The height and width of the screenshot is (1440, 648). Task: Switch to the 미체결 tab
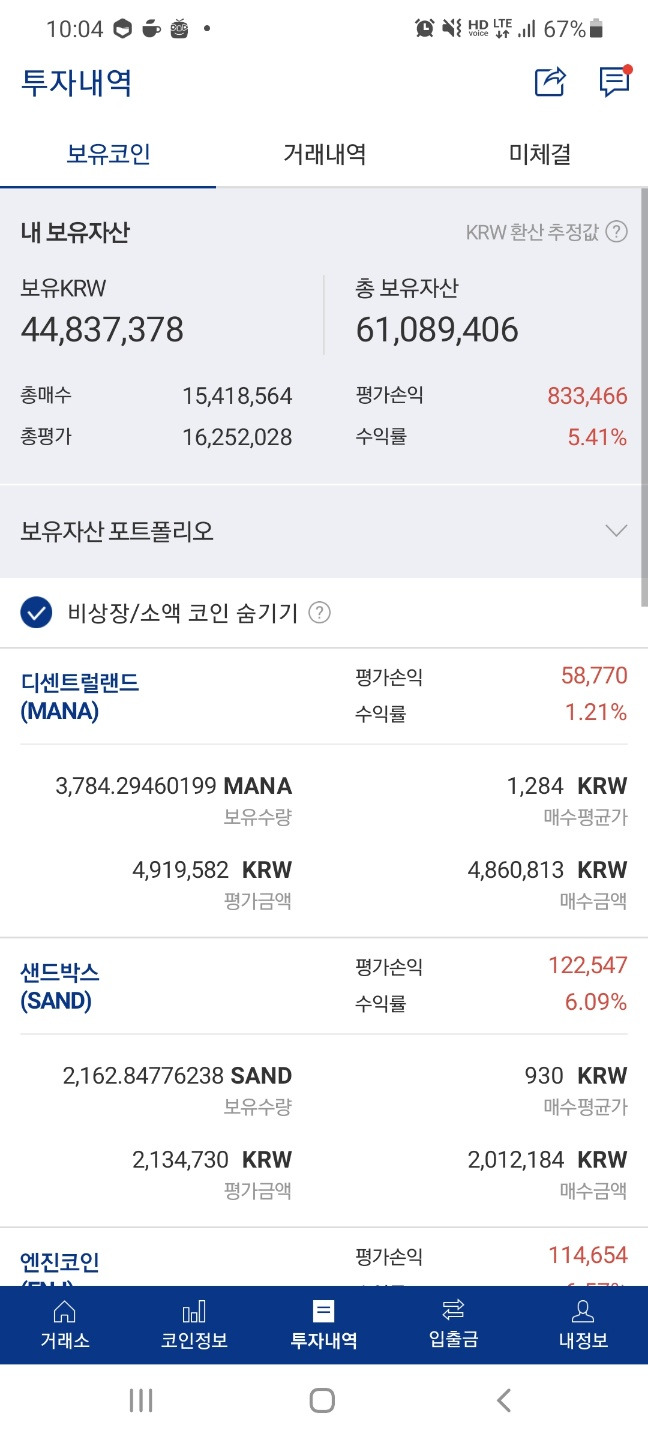(x=540, y=155)
